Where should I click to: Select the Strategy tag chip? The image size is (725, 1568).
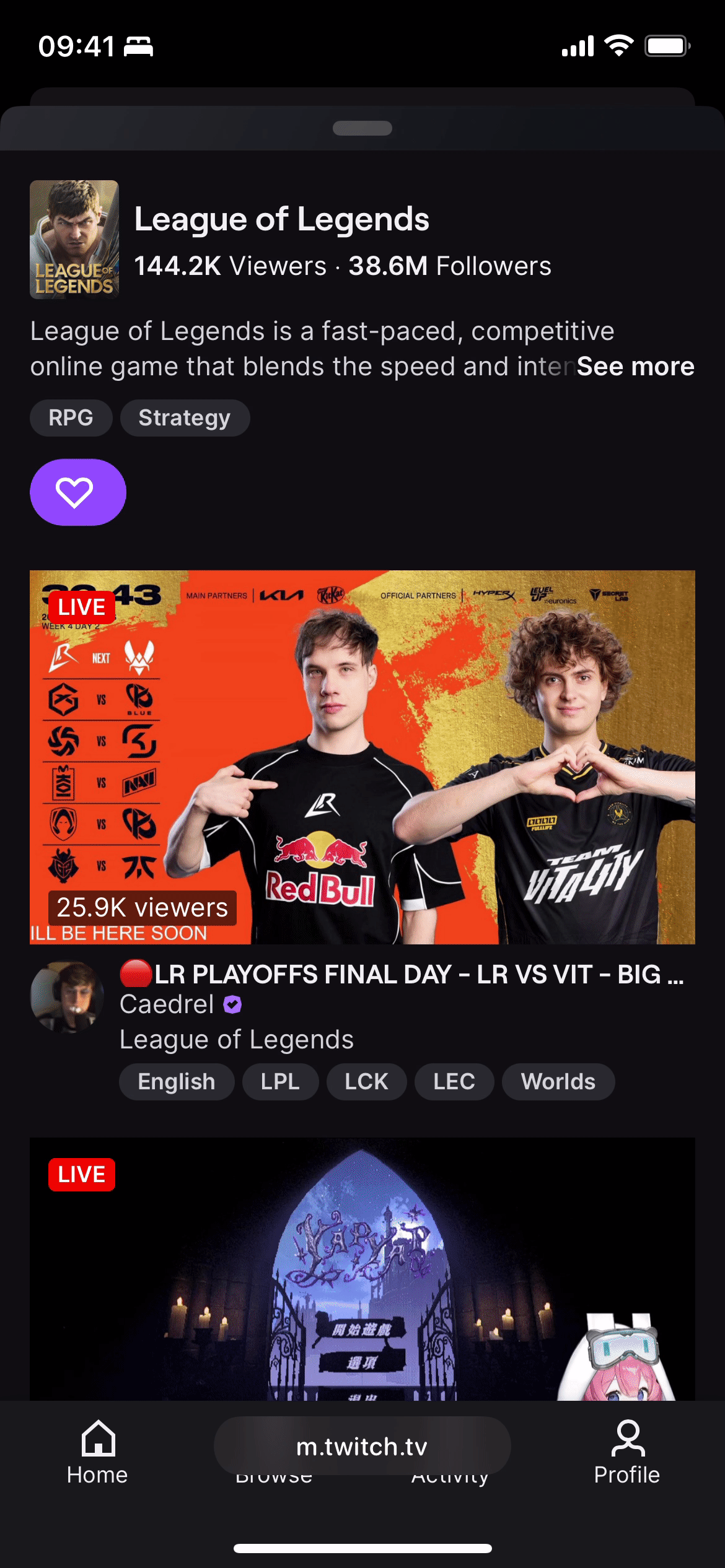185,418
